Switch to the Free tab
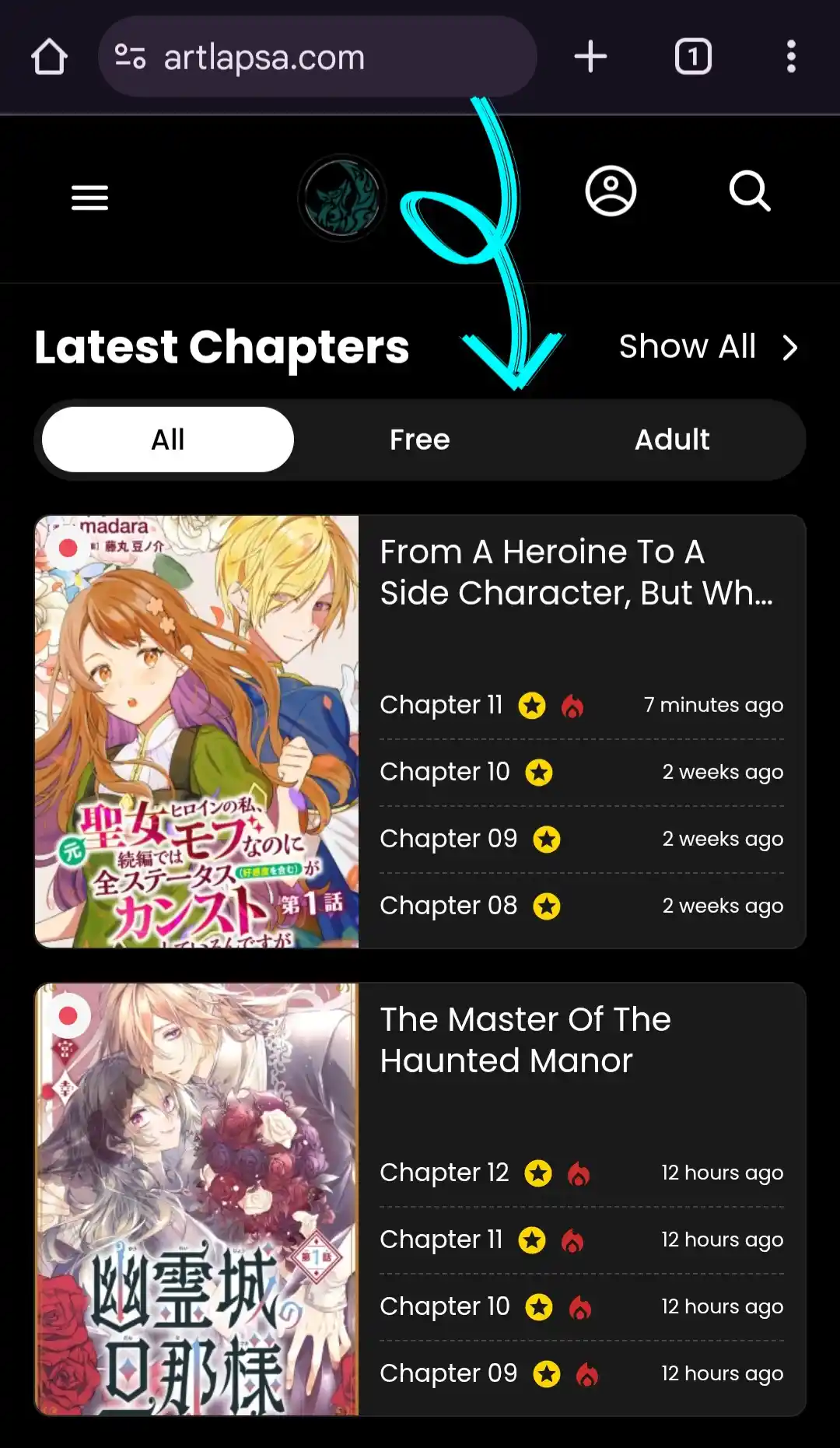 pyautogui.click(x=420, y=440)
